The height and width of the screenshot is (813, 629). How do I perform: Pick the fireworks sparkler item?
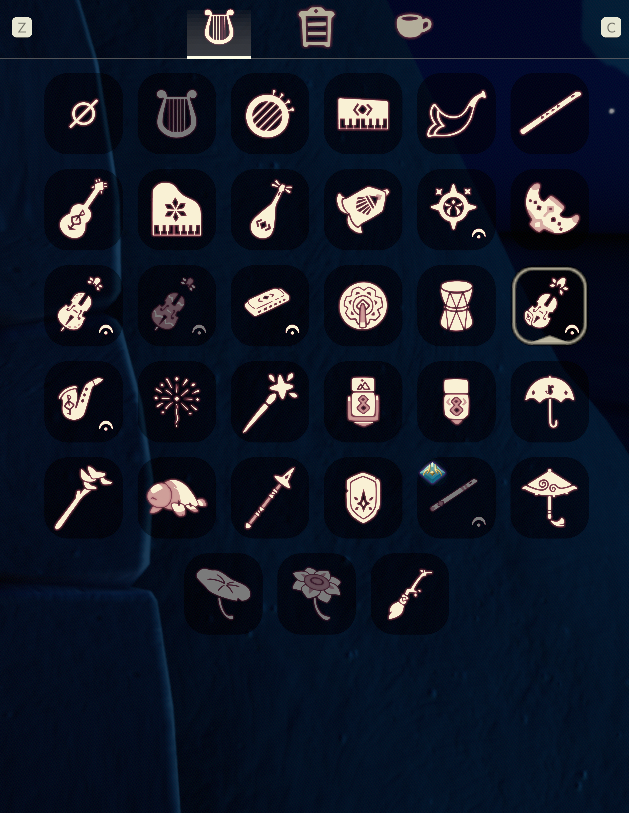coord(177,401)
